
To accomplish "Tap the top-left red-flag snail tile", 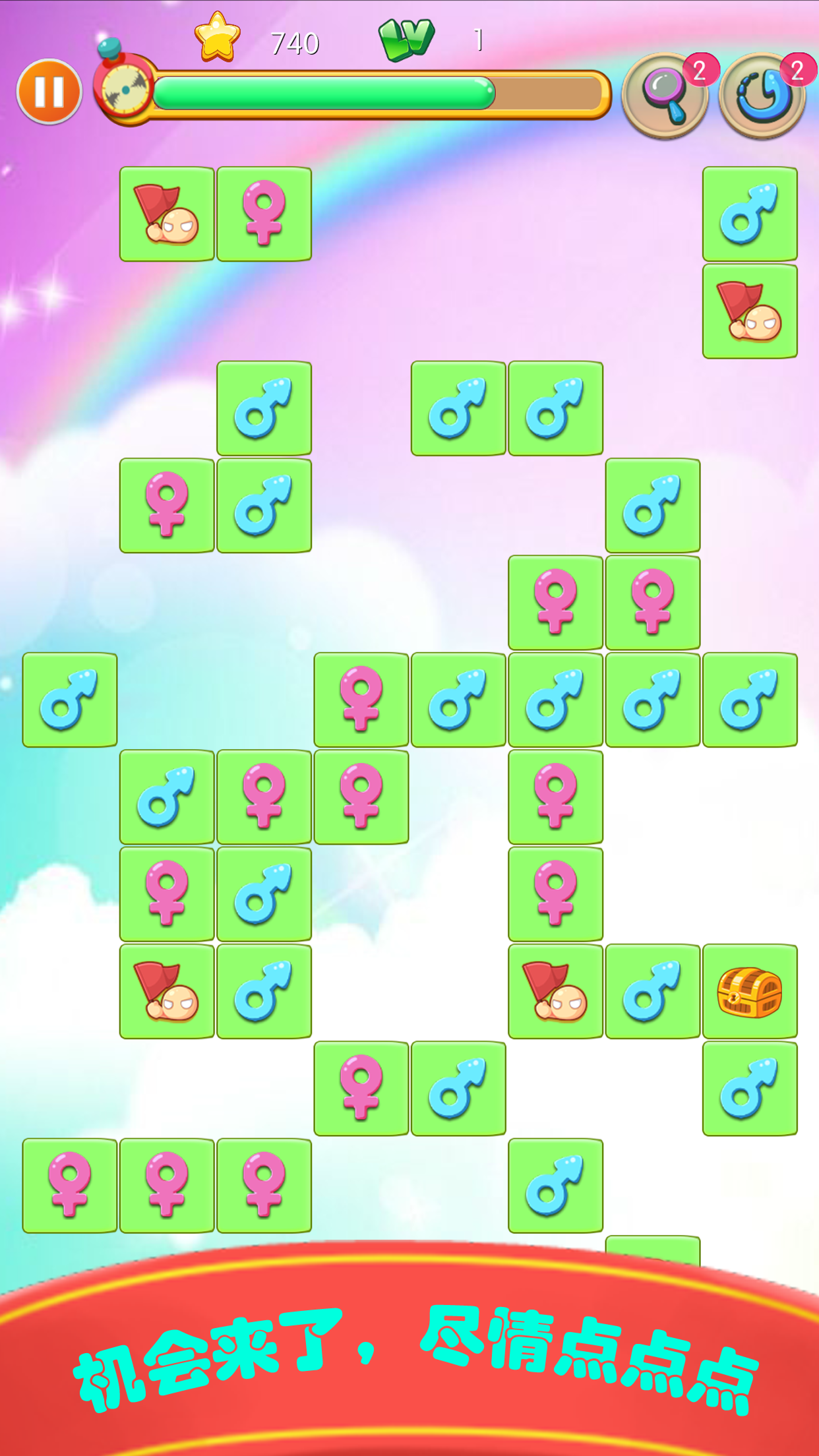I will point(167,214).
